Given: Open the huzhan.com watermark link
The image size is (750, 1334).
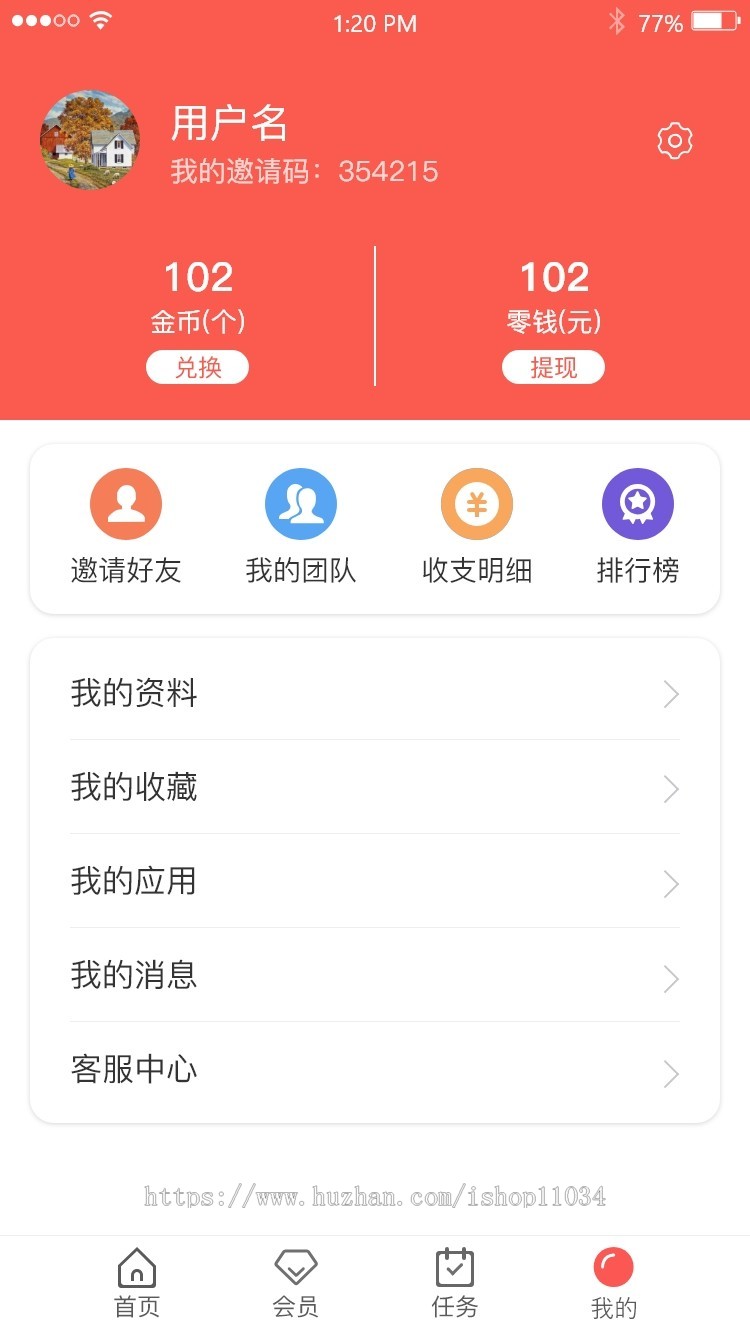Looking at the screenshot, I should click(x=375, y=1196).
